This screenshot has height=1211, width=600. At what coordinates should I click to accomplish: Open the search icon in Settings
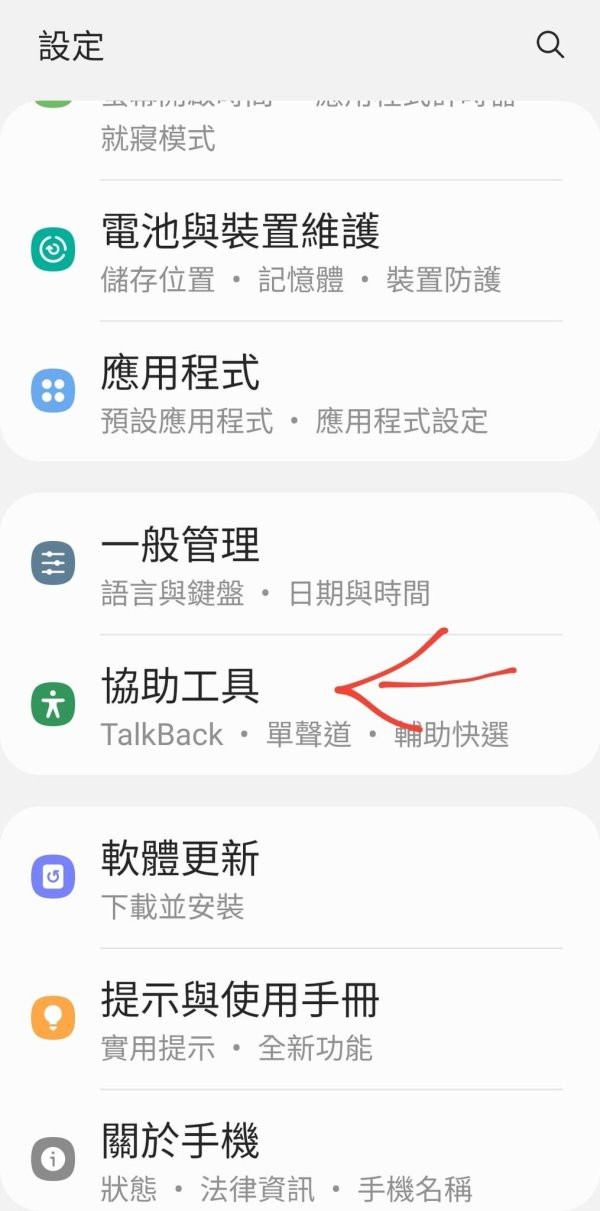(550, 45)
